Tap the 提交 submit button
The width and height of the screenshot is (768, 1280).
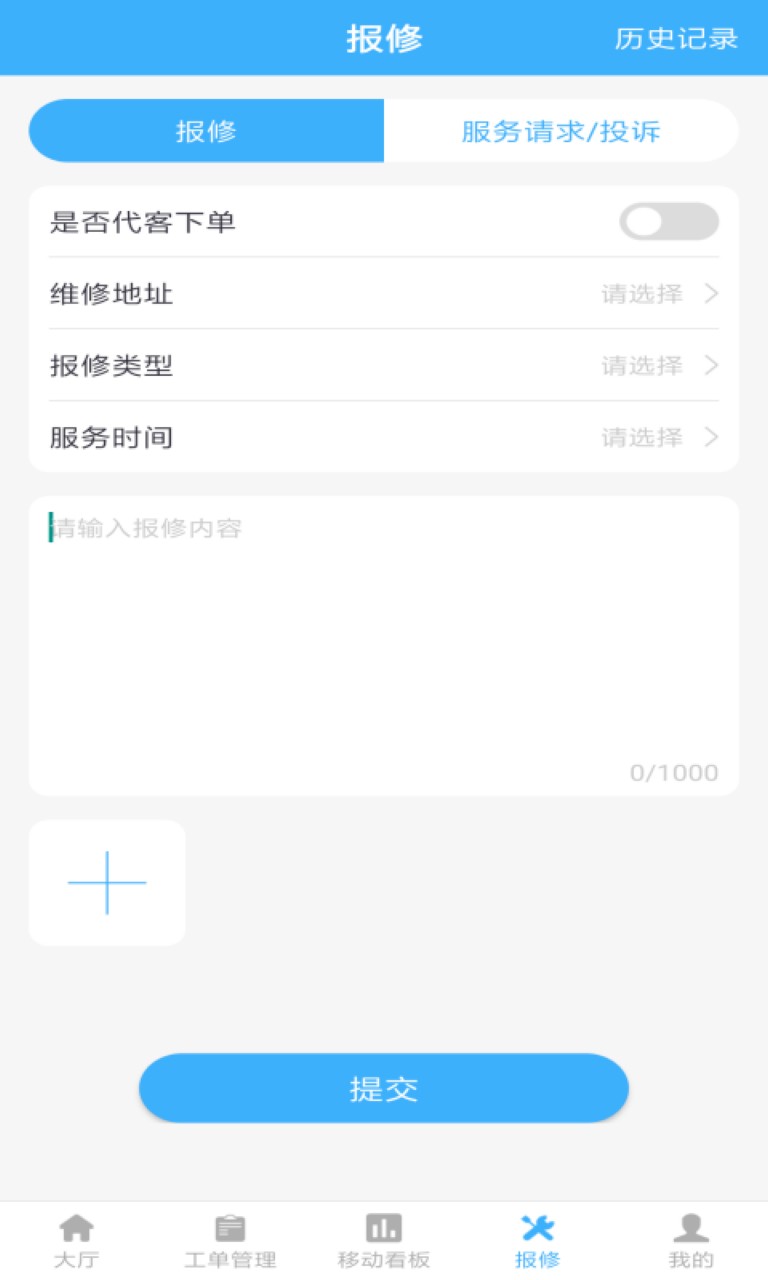pyautogui.click(x=384, y=1089)
